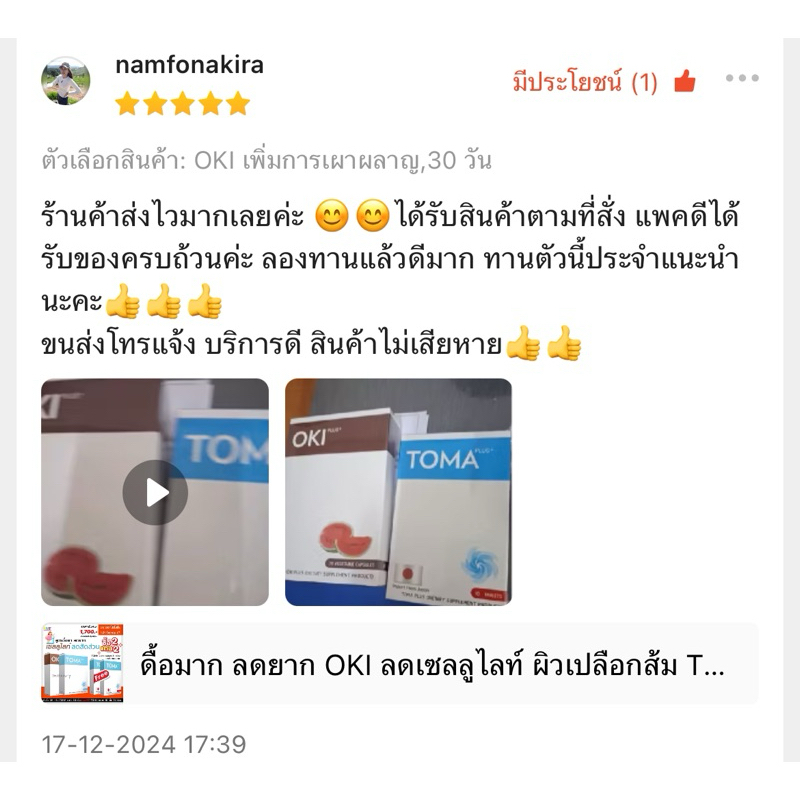Open the three-dot overflow menu
The image size is (800, 800).
coord(742,79)
